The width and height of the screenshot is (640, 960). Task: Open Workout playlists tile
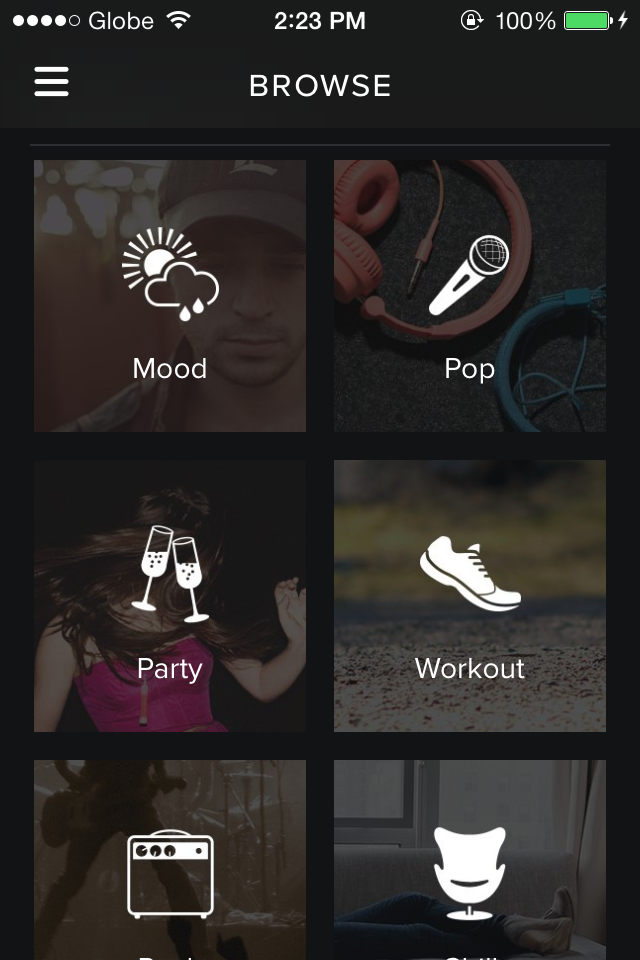coord(470,596)
